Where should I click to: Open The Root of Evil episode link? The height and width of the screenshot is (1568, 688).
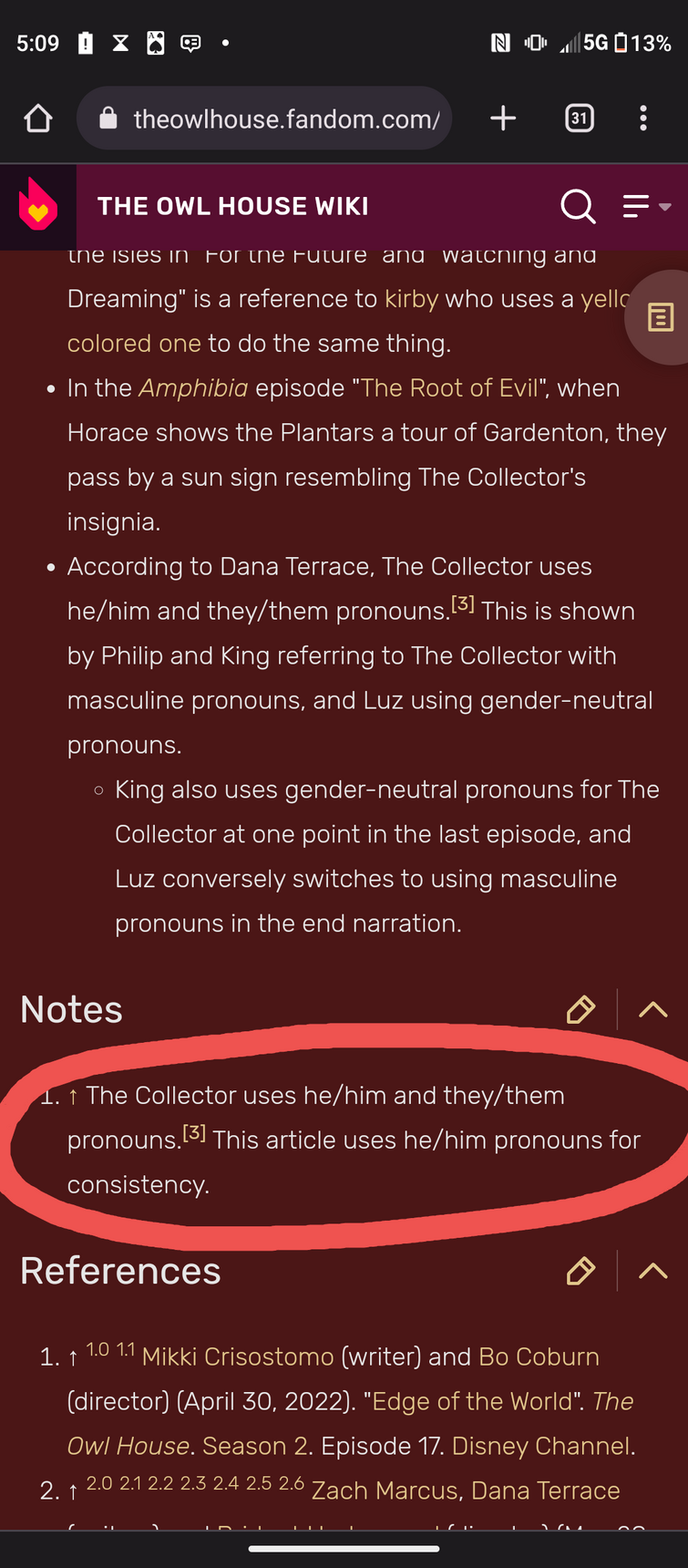click(449, 388)
